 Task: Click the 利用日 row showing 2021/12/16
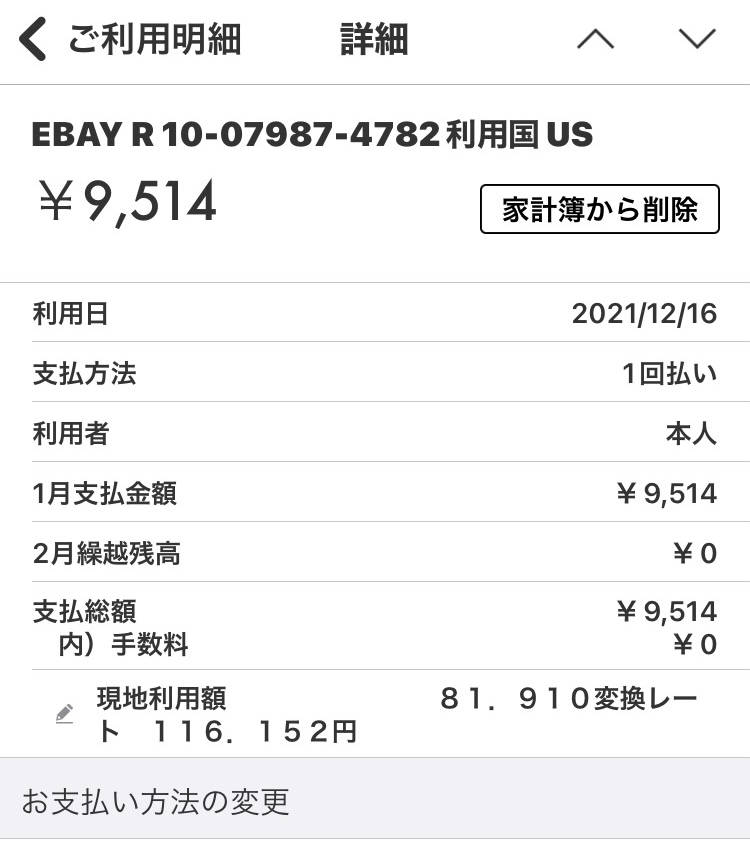pyautogui.click(x=375, y=314)
